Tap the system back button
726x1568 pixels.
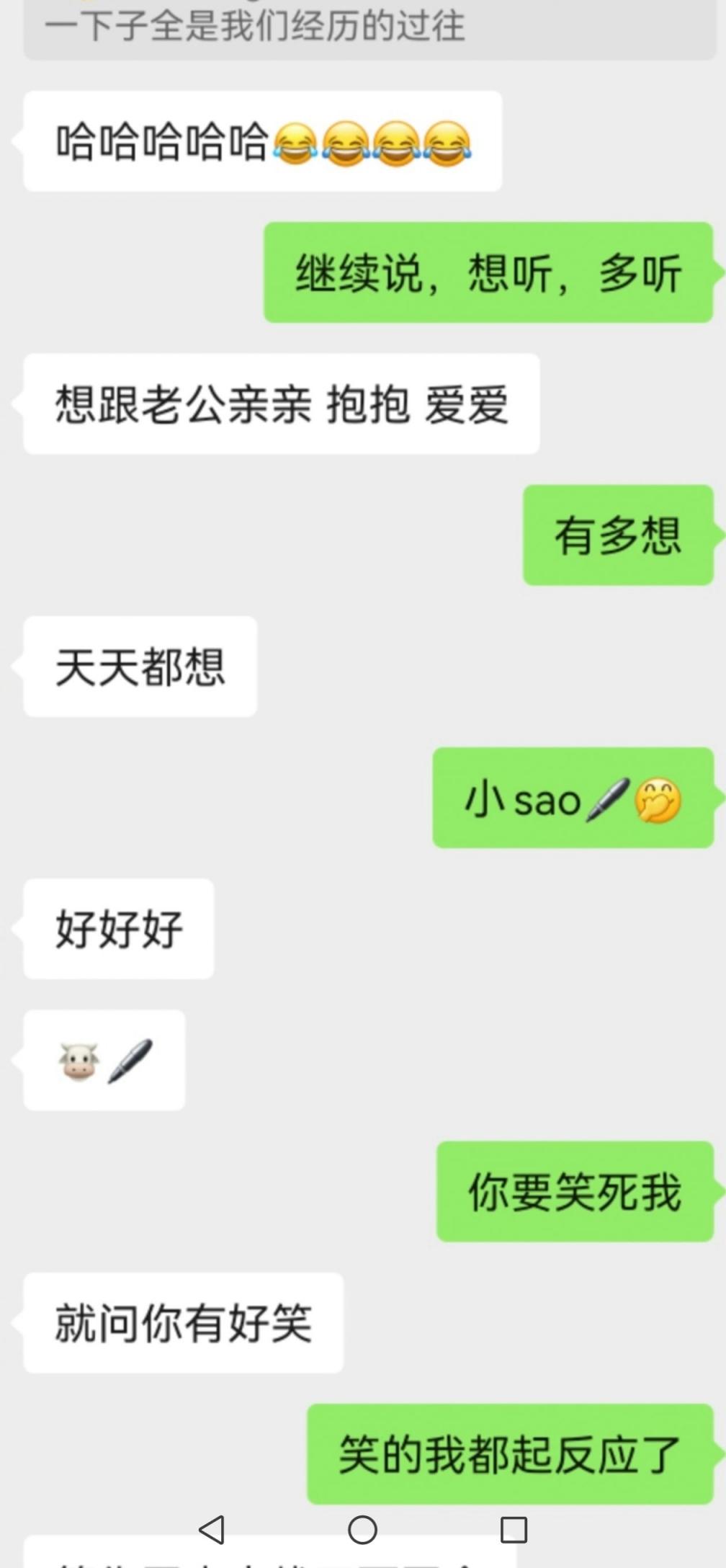pos(212,1529)
